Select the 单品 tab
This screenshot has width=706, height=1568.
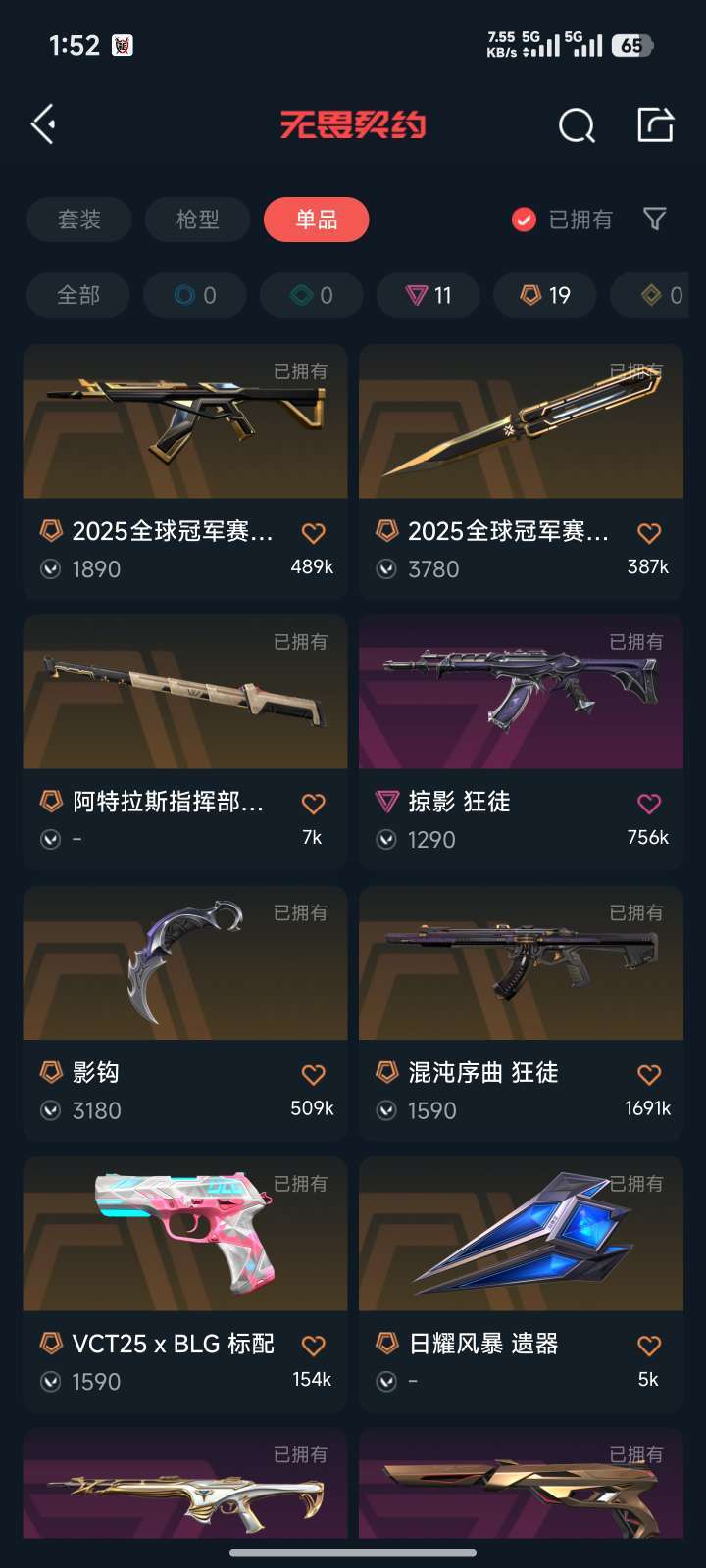(x=317, y=220)
